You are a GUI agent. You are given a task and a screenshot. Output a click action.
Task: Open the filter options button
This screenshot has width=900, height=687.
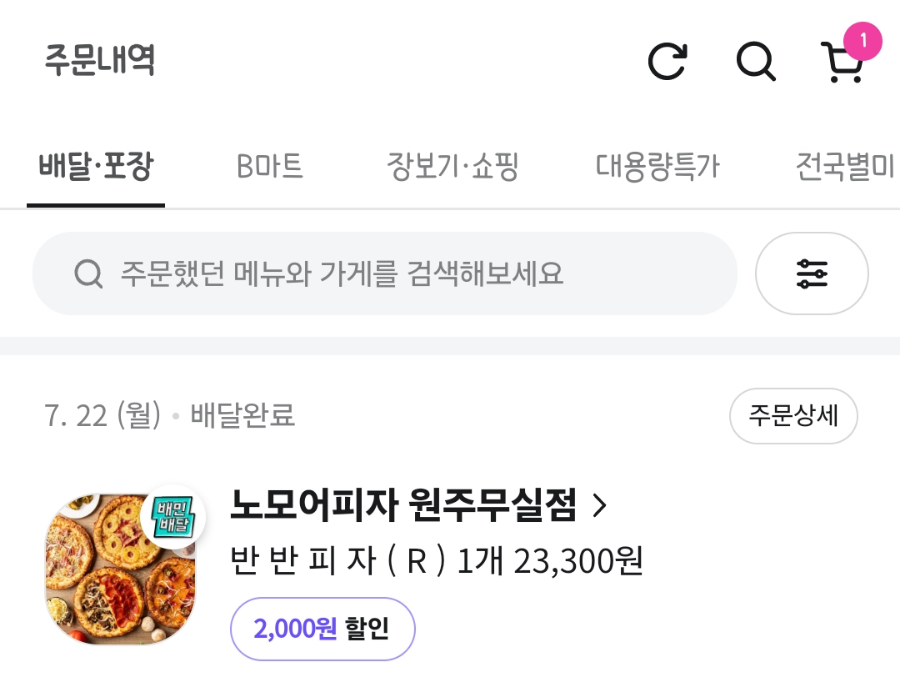point(811,273)
